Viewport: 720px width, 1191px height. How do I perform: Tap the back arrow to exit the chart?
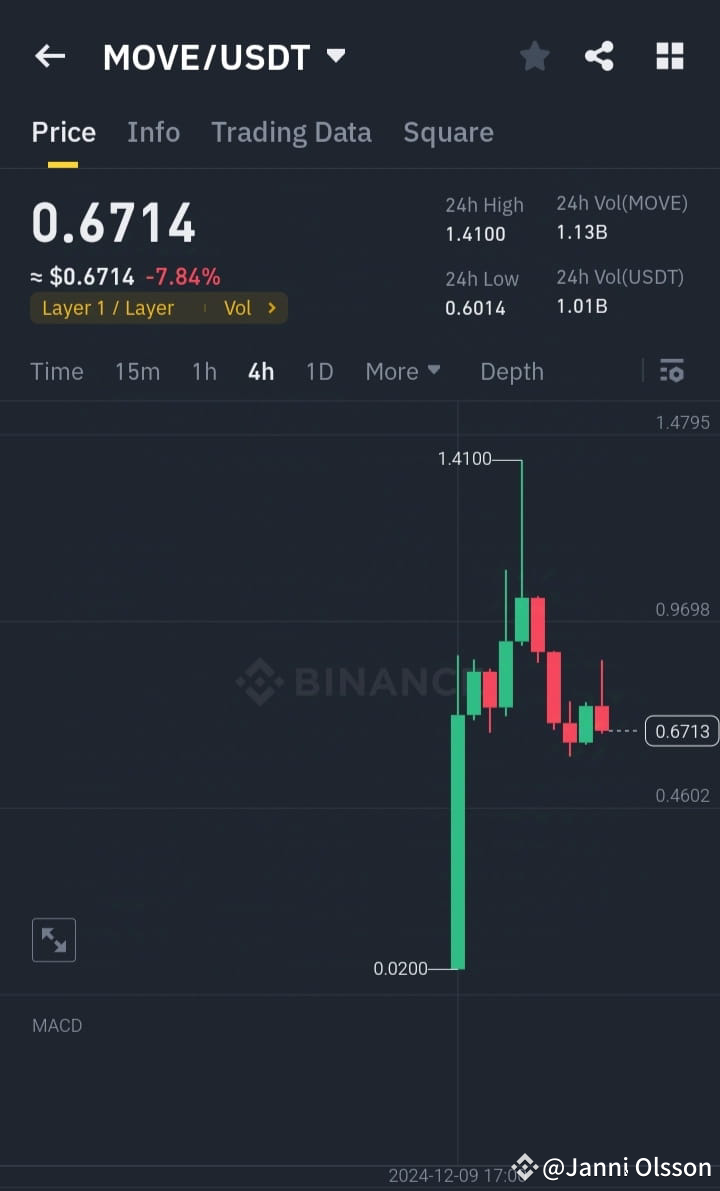point(49,56)
